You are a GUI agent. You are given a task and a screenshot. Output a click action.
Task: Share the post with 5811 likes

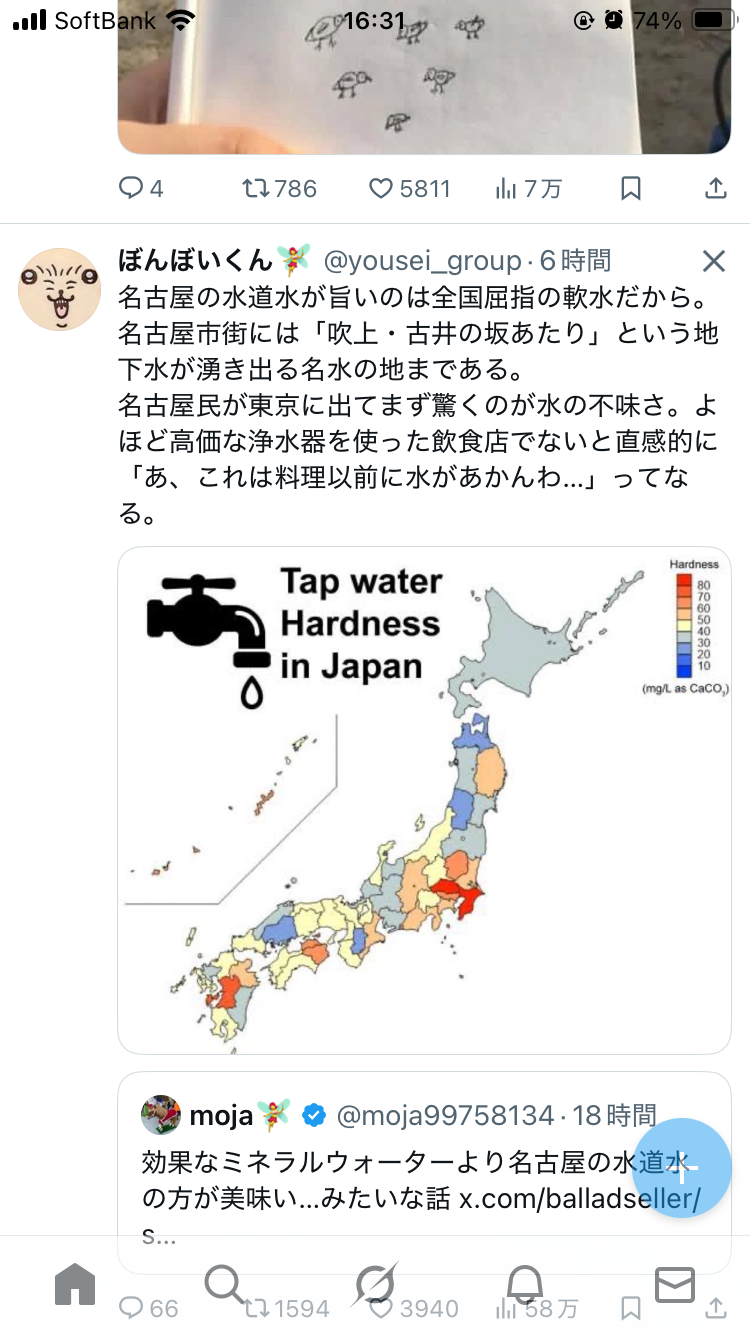pyautogui.click(x=716, y=188)
